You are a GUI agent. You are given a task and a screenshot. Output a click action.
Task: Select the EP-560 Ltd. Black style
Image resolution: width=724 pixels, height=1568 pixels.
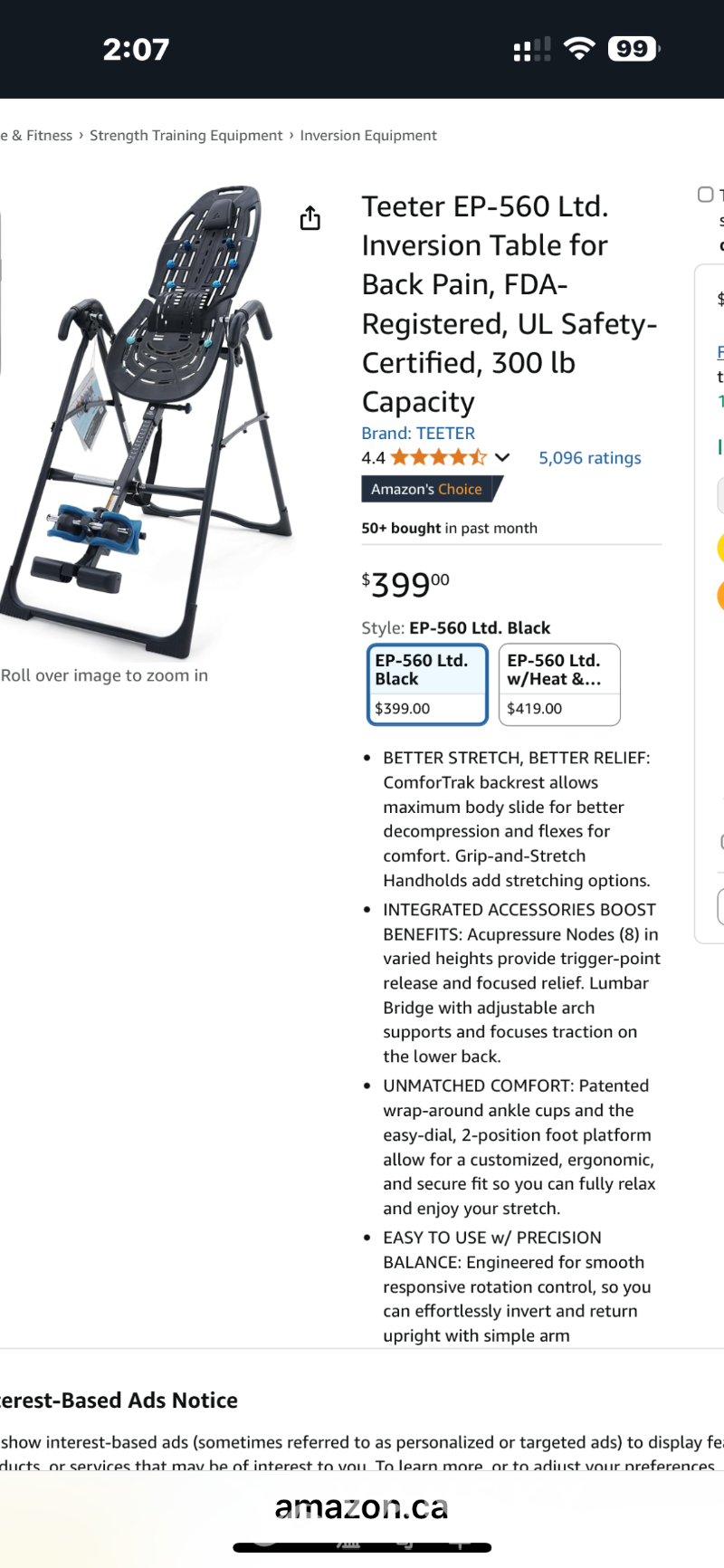pyautogui.click(x=427, y=684)
